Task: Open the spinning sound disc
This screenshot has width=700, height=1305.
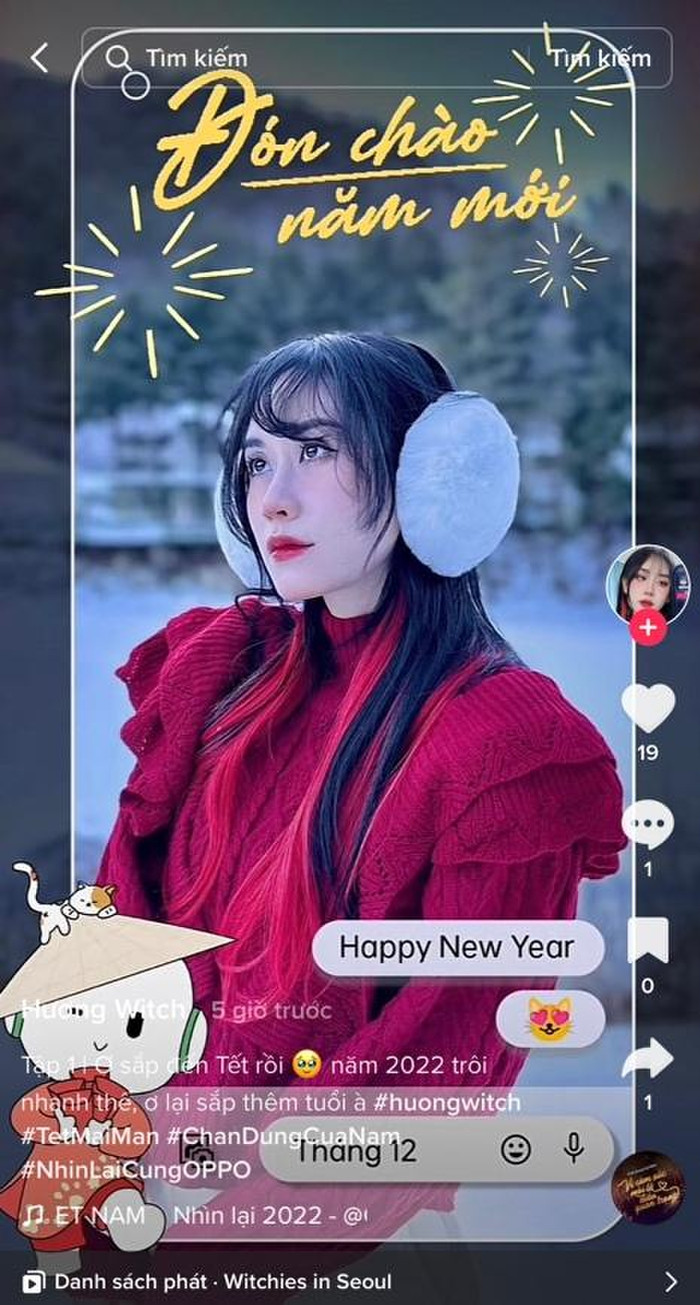Action: (648, 1187)
